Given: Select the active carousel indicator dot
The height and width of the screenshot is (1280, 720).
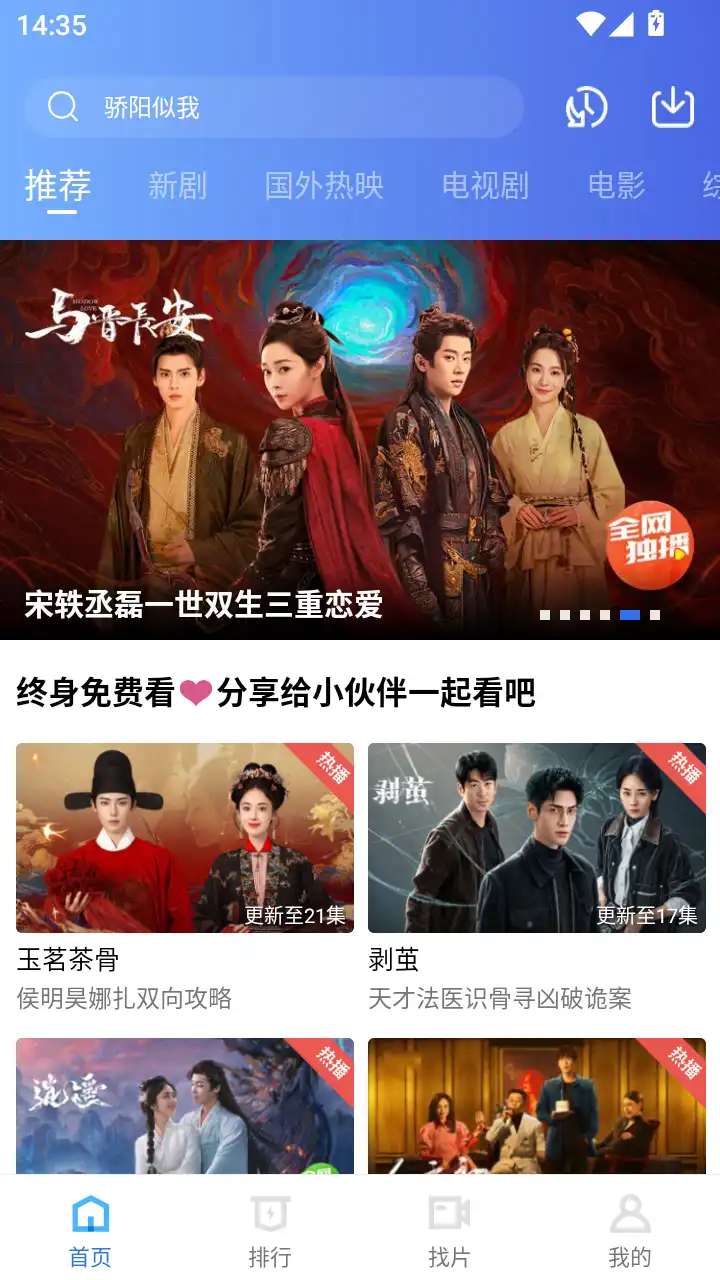Looking at the screenshot, I should tap(632, 613).
